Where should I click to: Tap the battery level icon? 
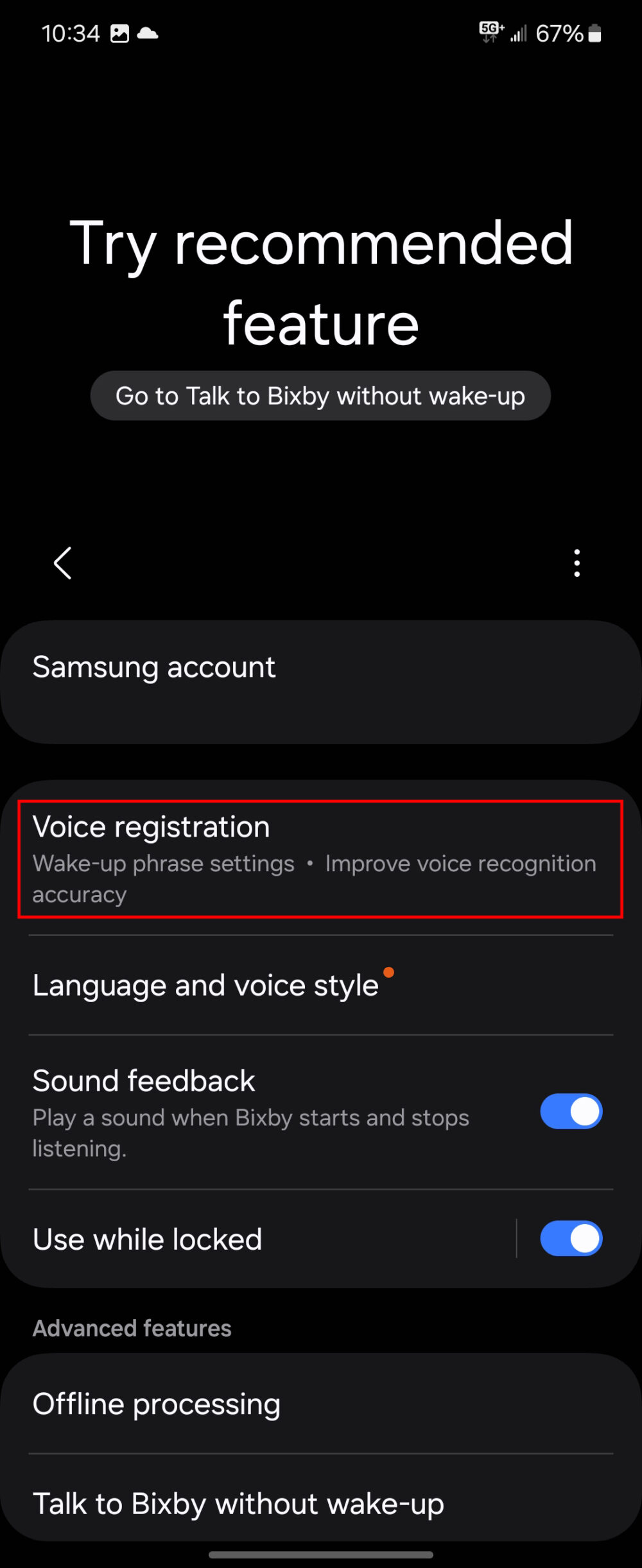[594, 33]
